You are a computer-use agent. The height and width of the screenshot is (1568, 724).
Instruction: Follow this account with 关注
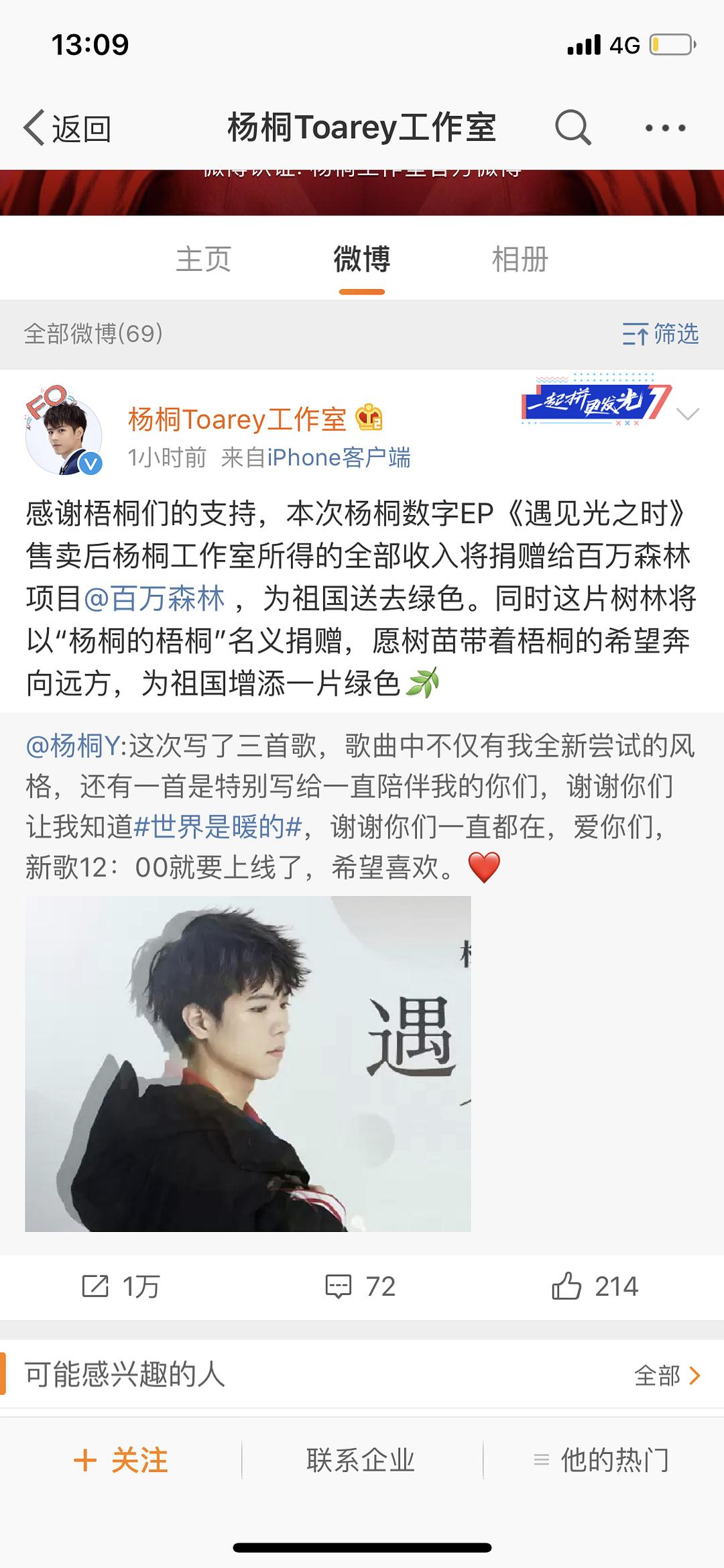pos(121,1460)
